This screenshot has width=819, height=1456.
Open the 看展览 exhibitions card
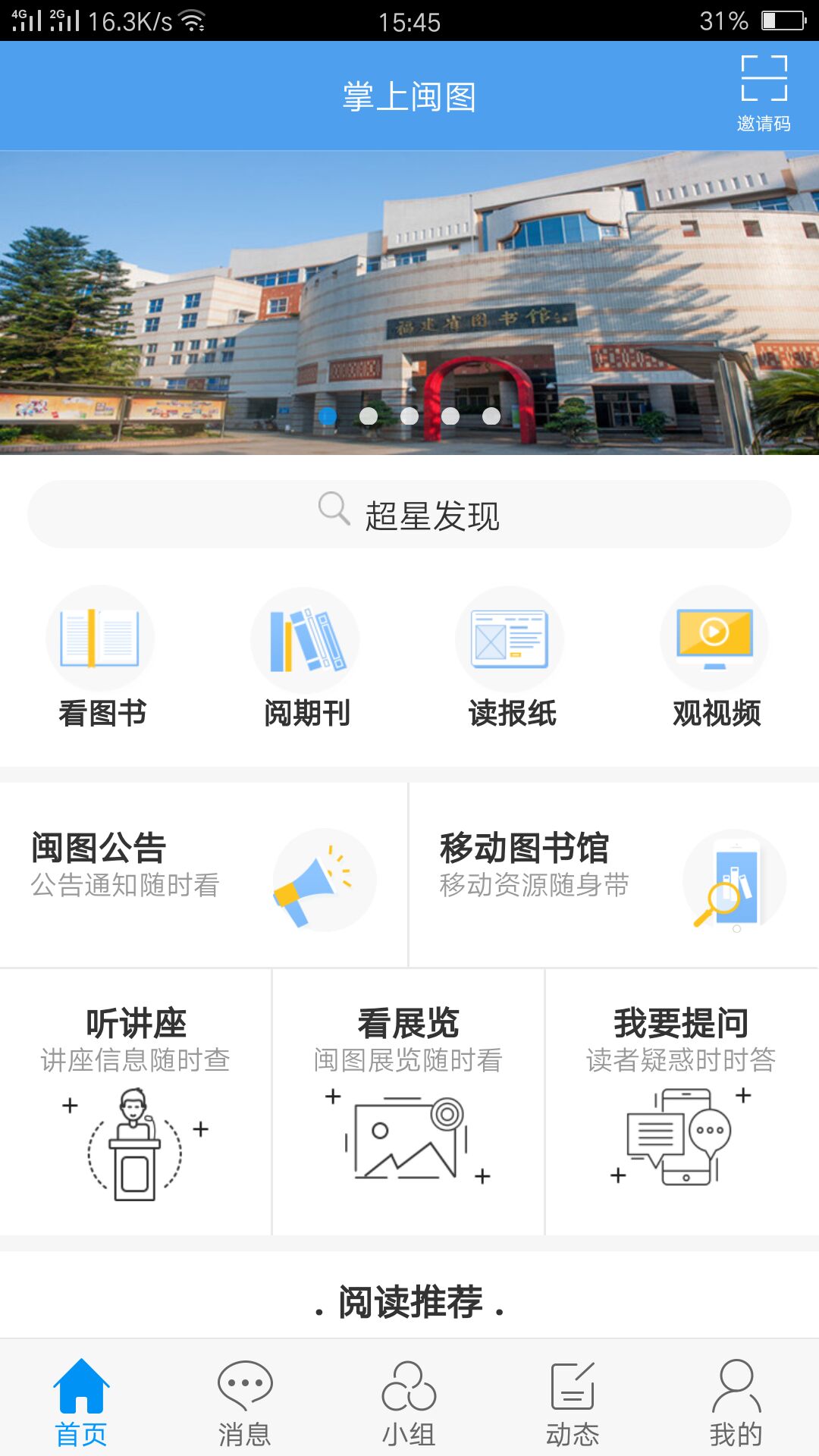point(409,1102)
